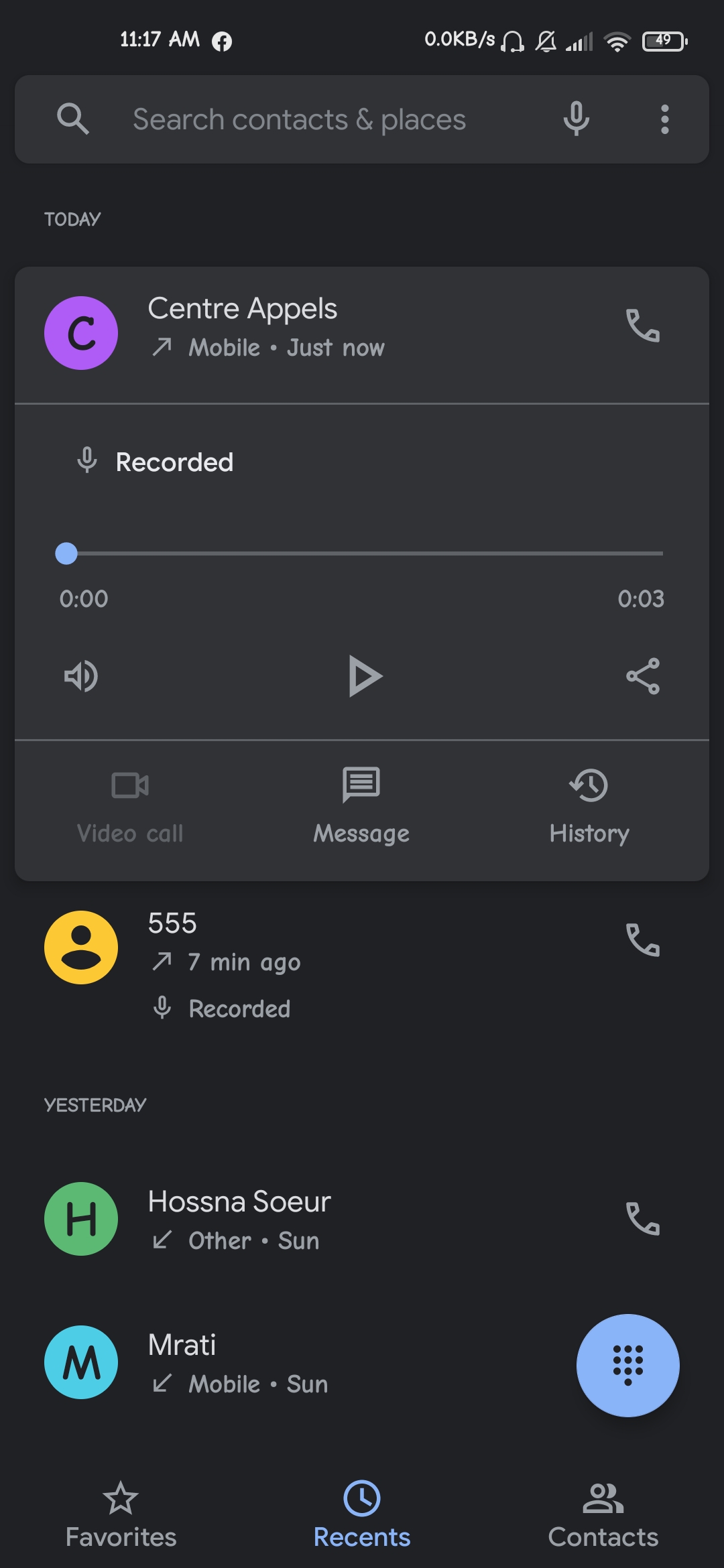Toggle speaker output for the recording

click(x=81, y=676)
